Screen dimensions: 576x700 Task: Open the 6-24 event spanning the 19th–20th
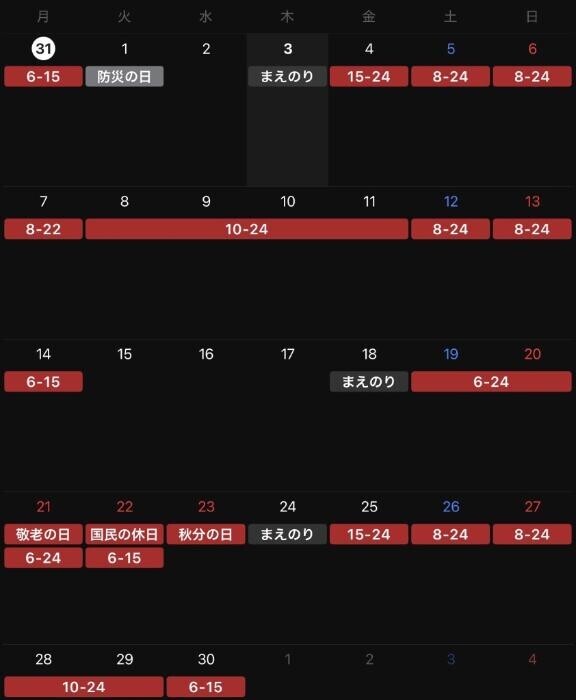pyautogui.click(x=491, y=382)
